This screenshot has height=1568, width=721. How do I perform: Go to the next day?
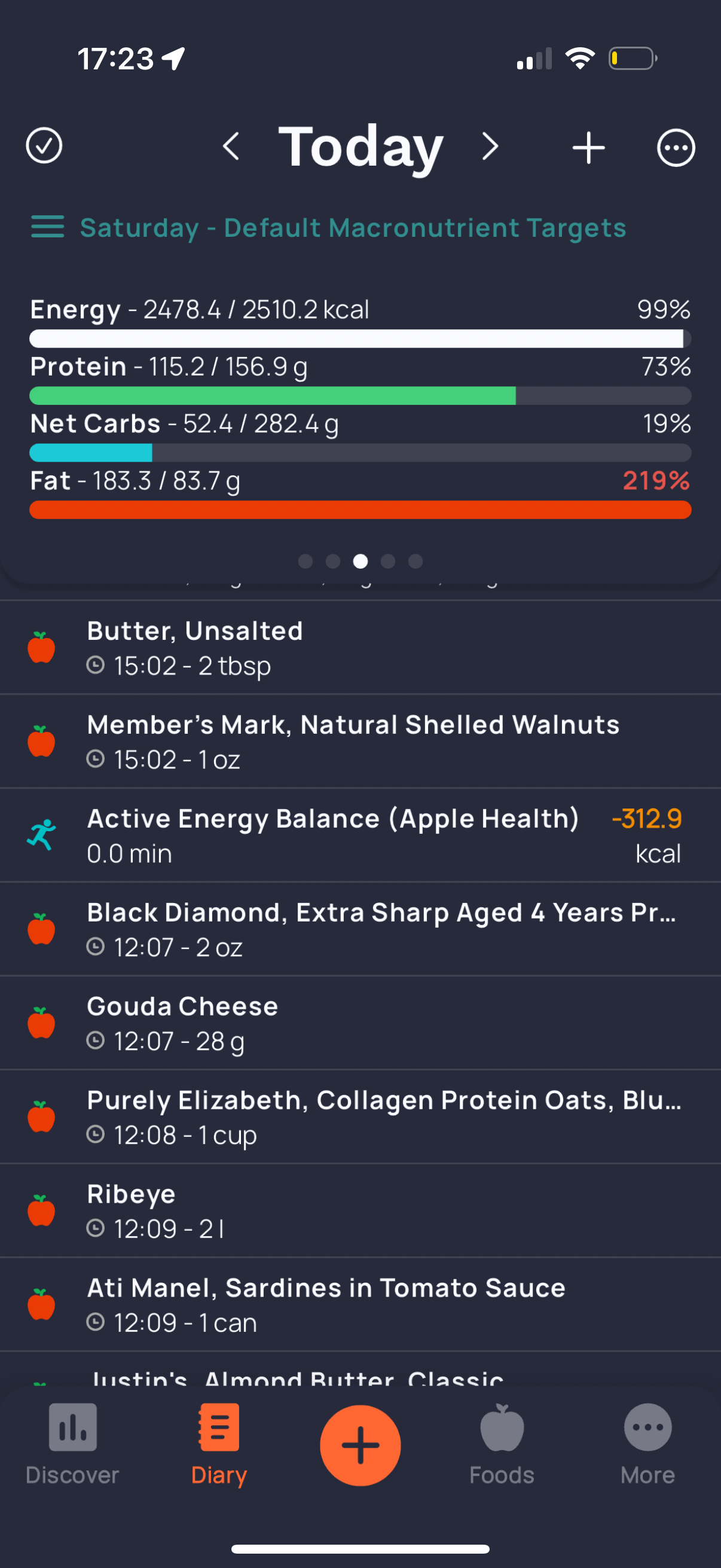coord(490,147)
